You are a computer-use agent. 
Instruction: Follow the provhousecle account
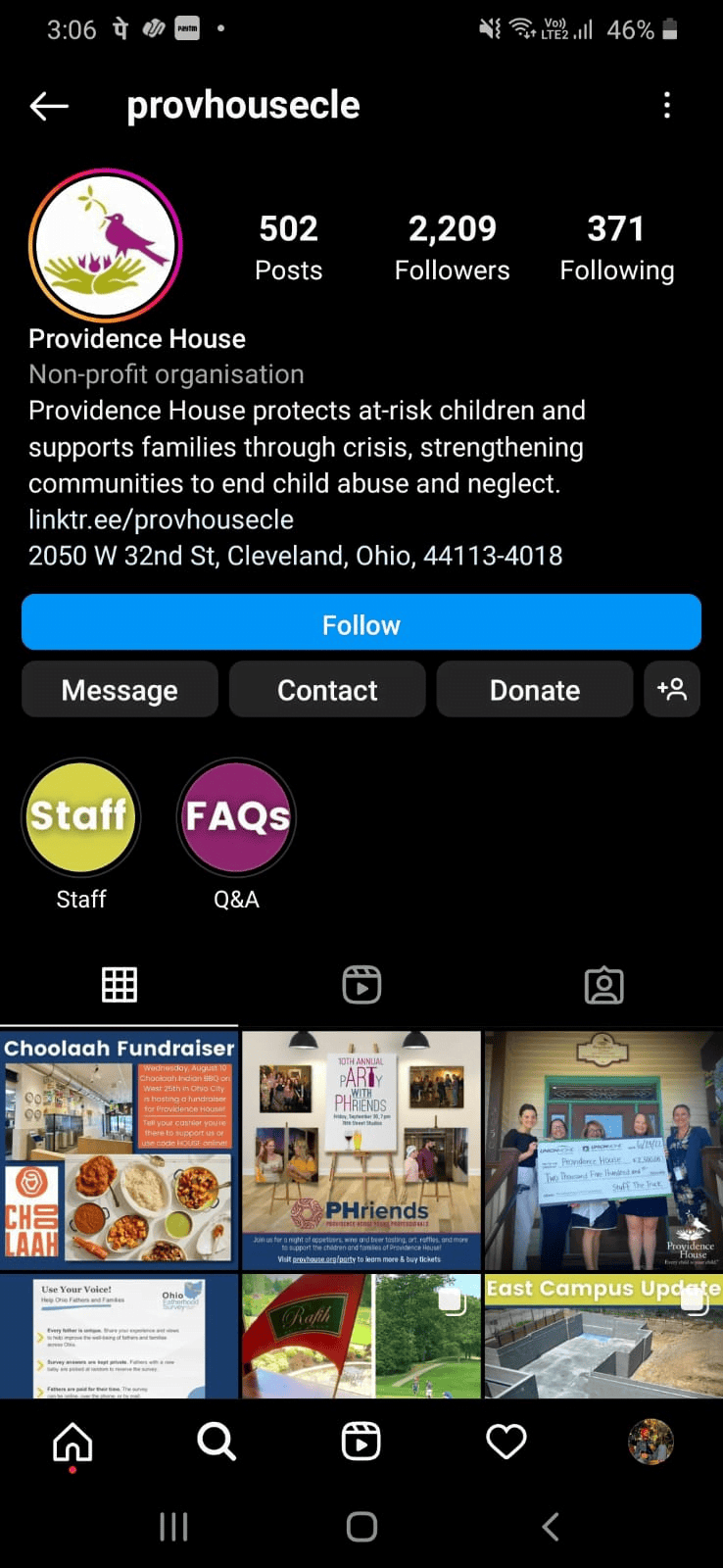[x=361, y=623]
